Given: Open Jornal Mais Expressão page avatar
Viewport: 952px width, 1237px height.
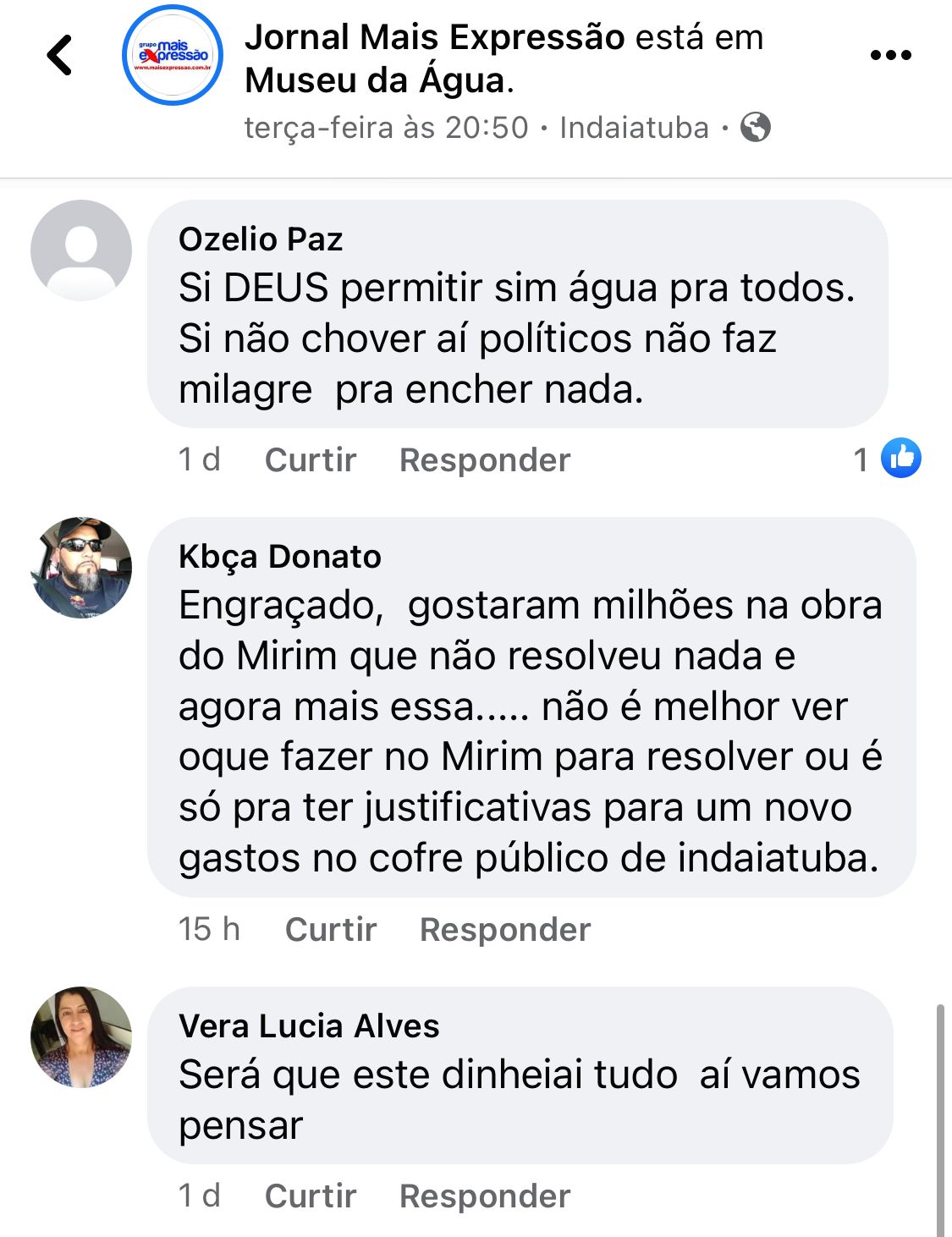Looking at the screenshot, I should point(173,56).
